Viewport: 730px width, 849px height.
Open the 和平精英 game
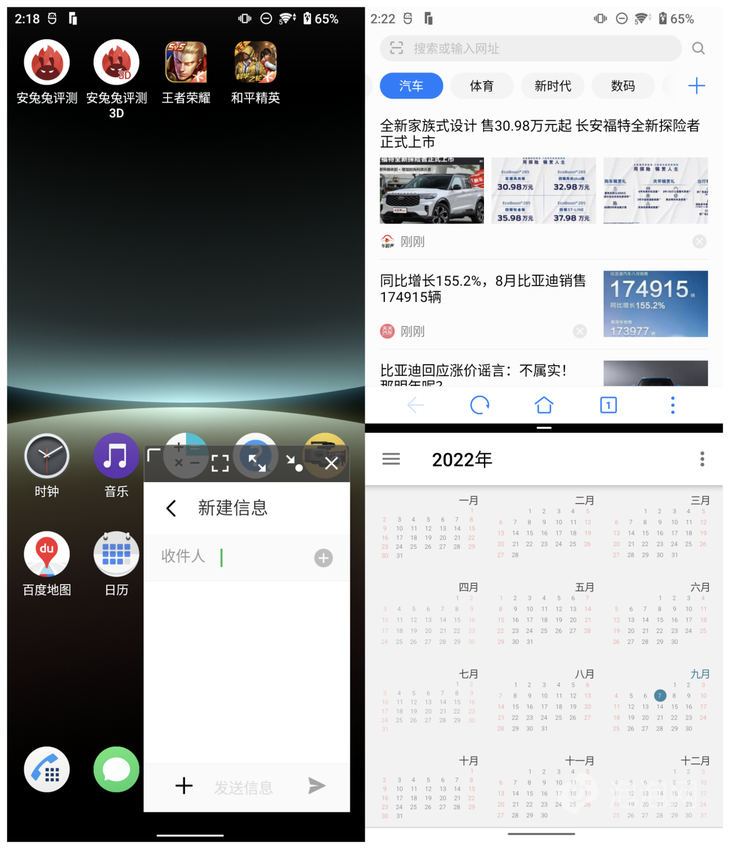tap(255, 63)
